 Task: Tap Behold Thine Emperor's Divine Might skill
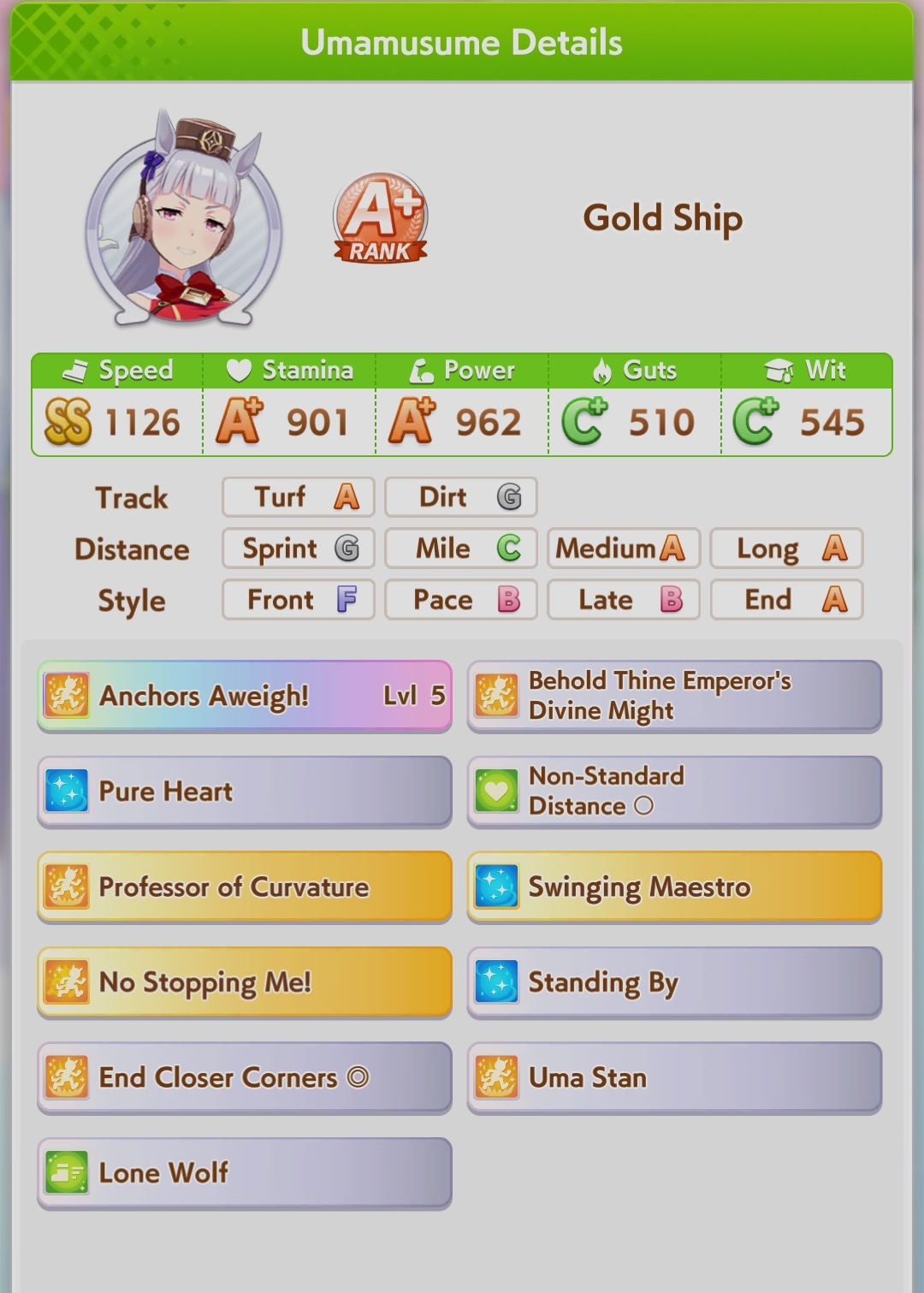coord(674,696)
